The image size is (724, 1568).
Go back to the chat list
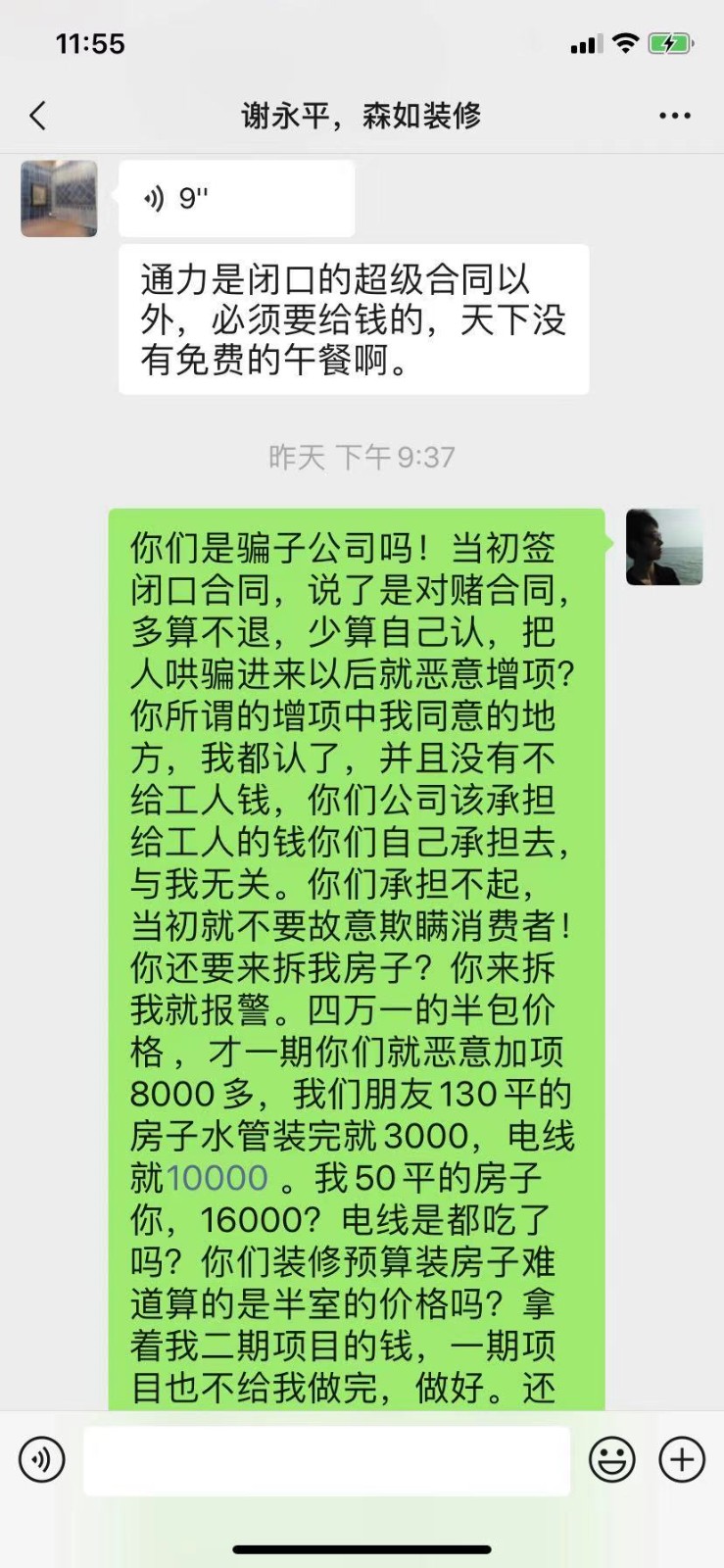coord(37,116)
